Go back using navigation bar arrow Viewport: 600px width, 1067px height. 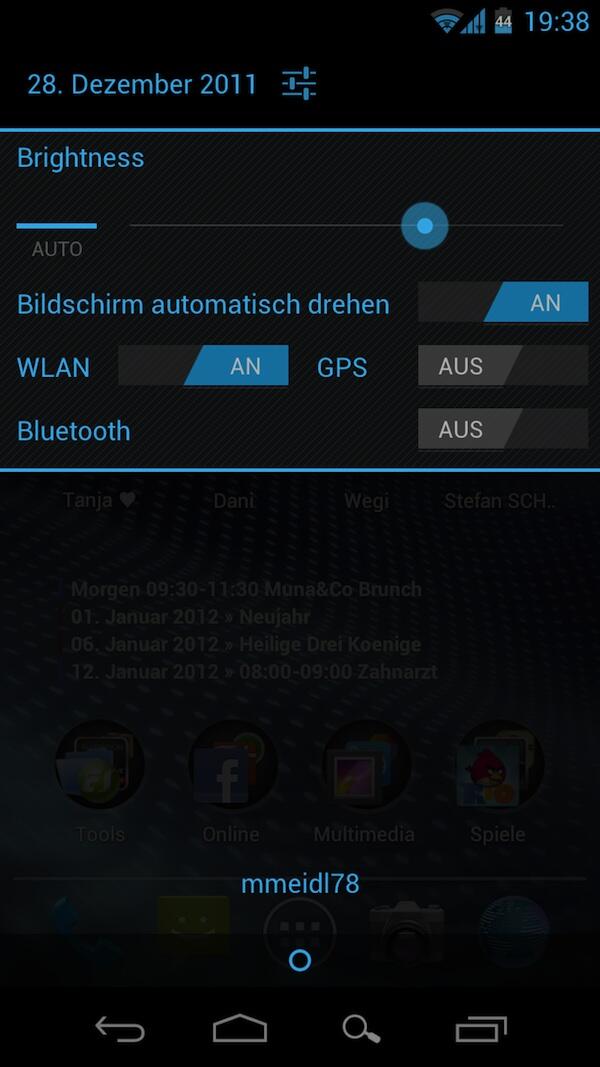(120, 1029)
